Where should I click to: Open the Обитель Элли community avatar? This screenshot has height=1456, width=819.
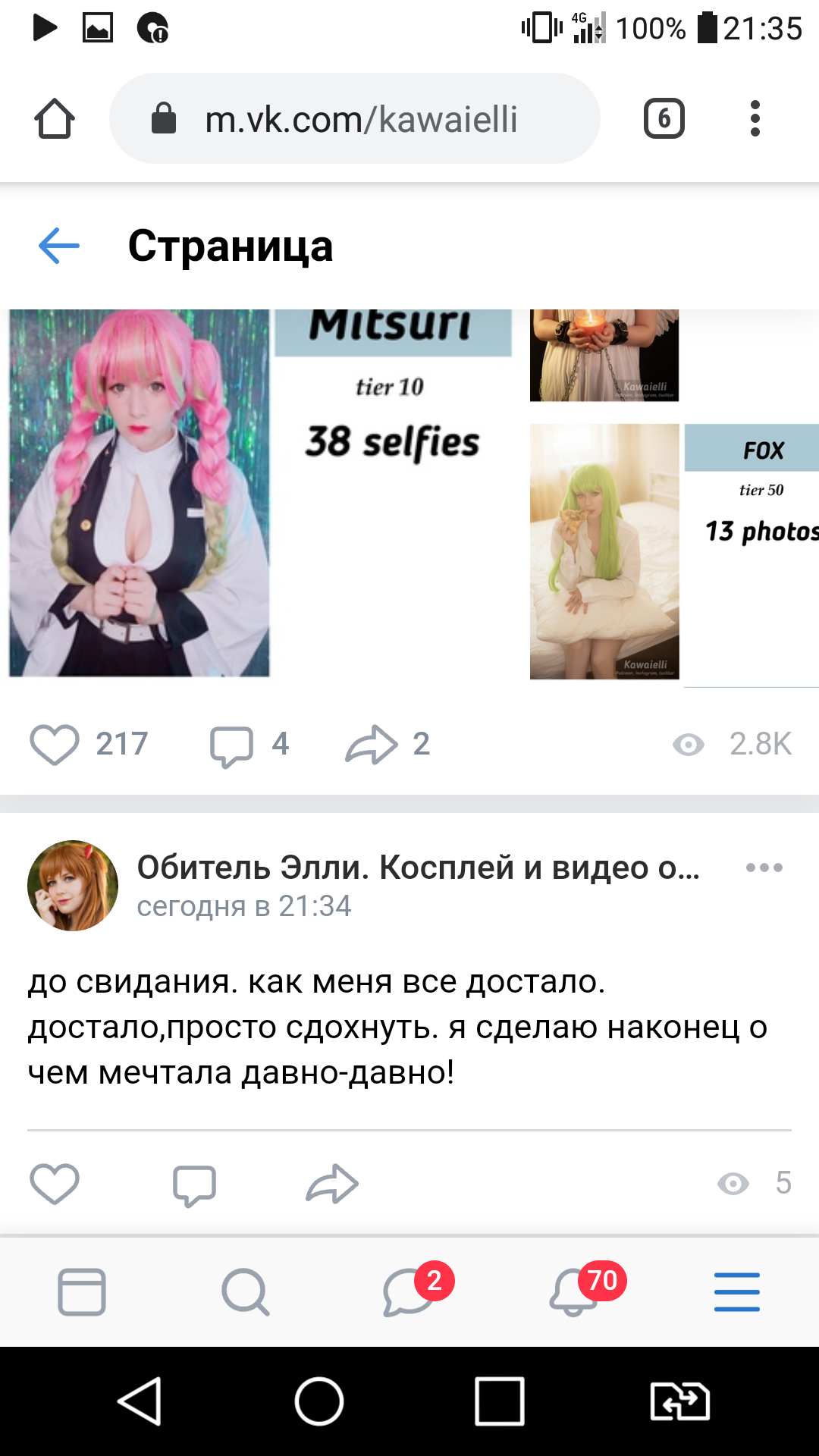point(73,885)
